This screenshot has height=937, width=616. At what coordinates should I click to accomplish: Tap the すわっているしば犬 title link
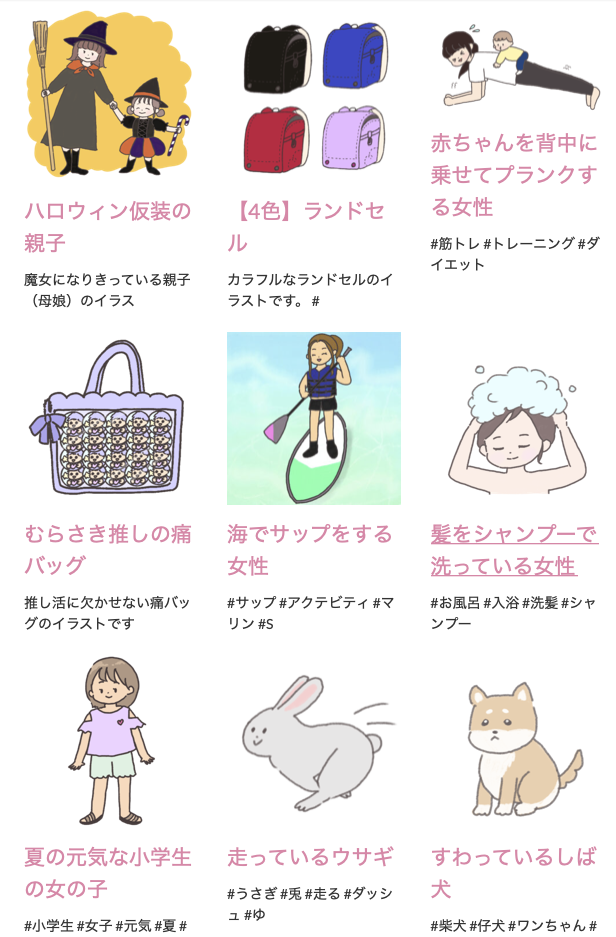click(513, 872)
